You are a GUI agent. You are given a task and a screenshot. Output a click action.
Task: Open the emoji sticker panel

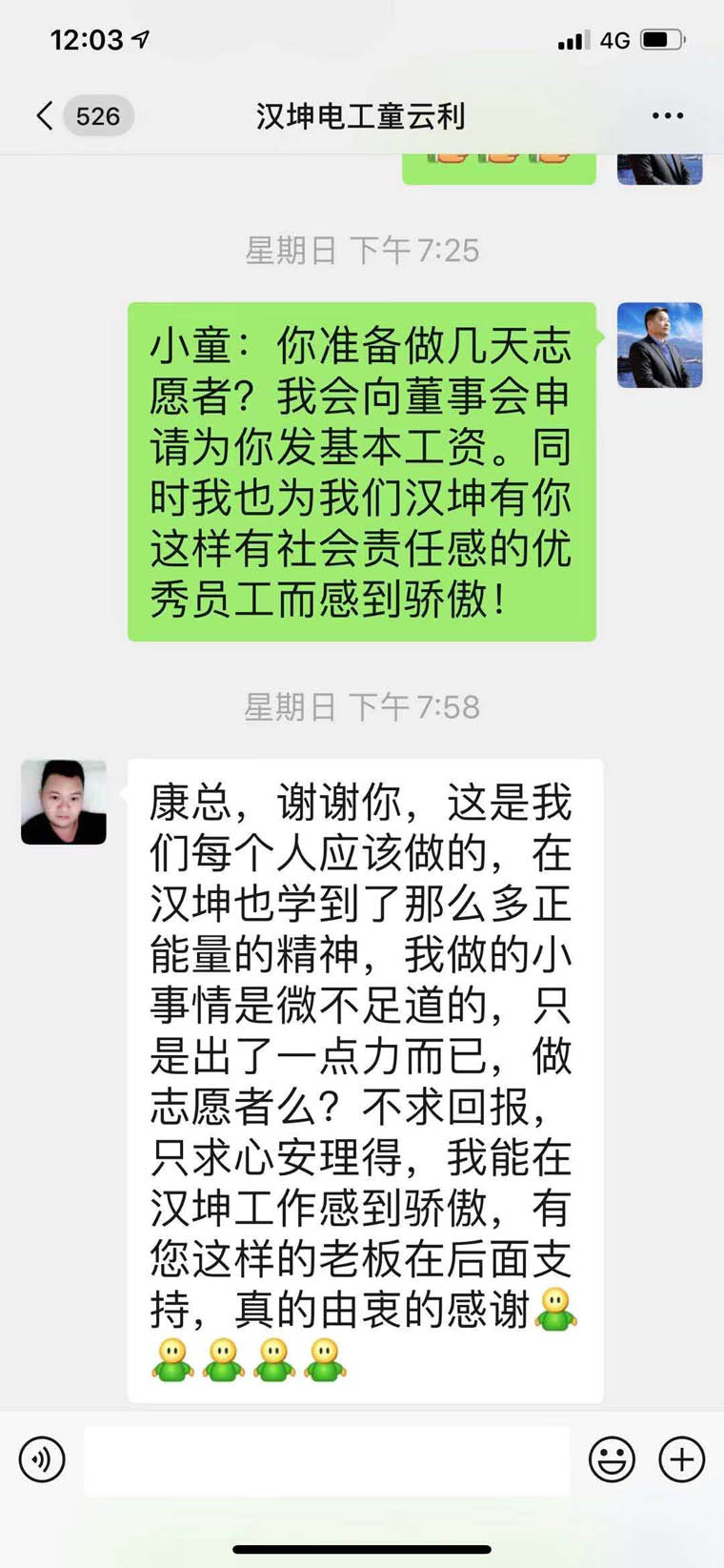pos(612,1459)
